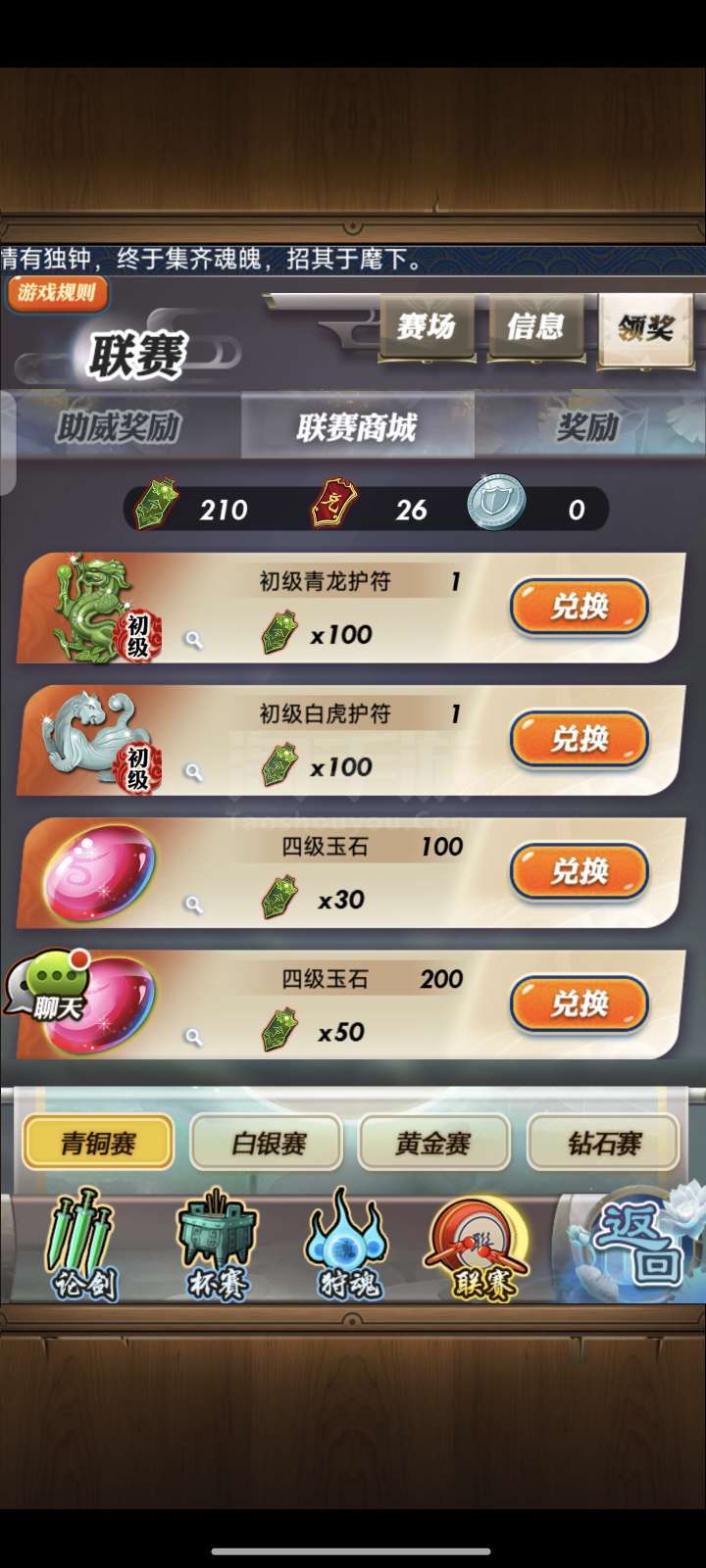Select the 黄金赛 league tier
This screenshot has width=706, height=1568.
point(434,1143)
